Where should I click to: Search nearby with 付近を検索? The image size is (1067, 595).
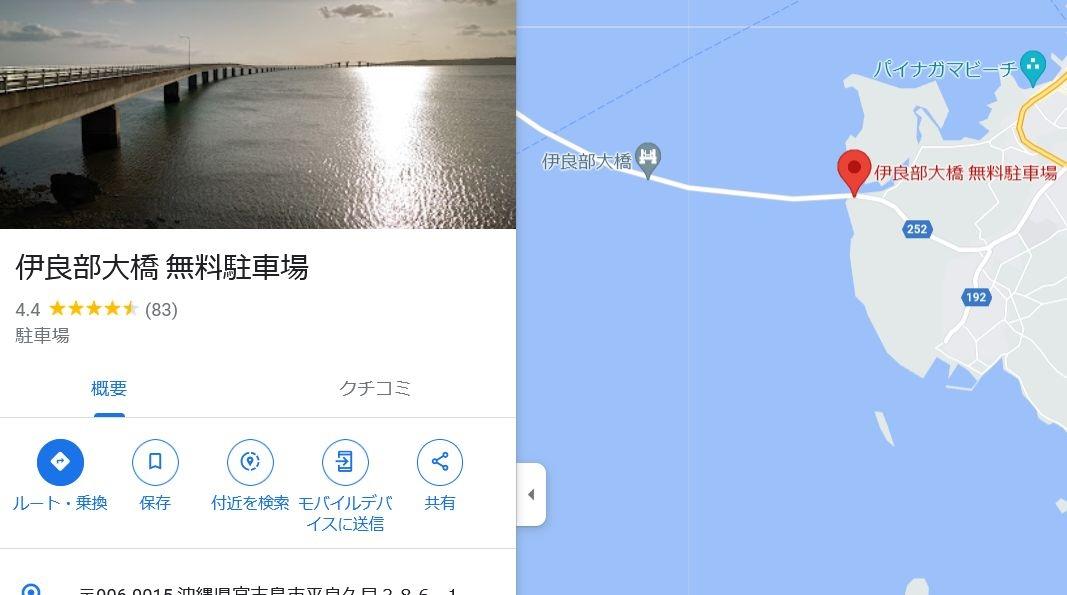[250, 463]
